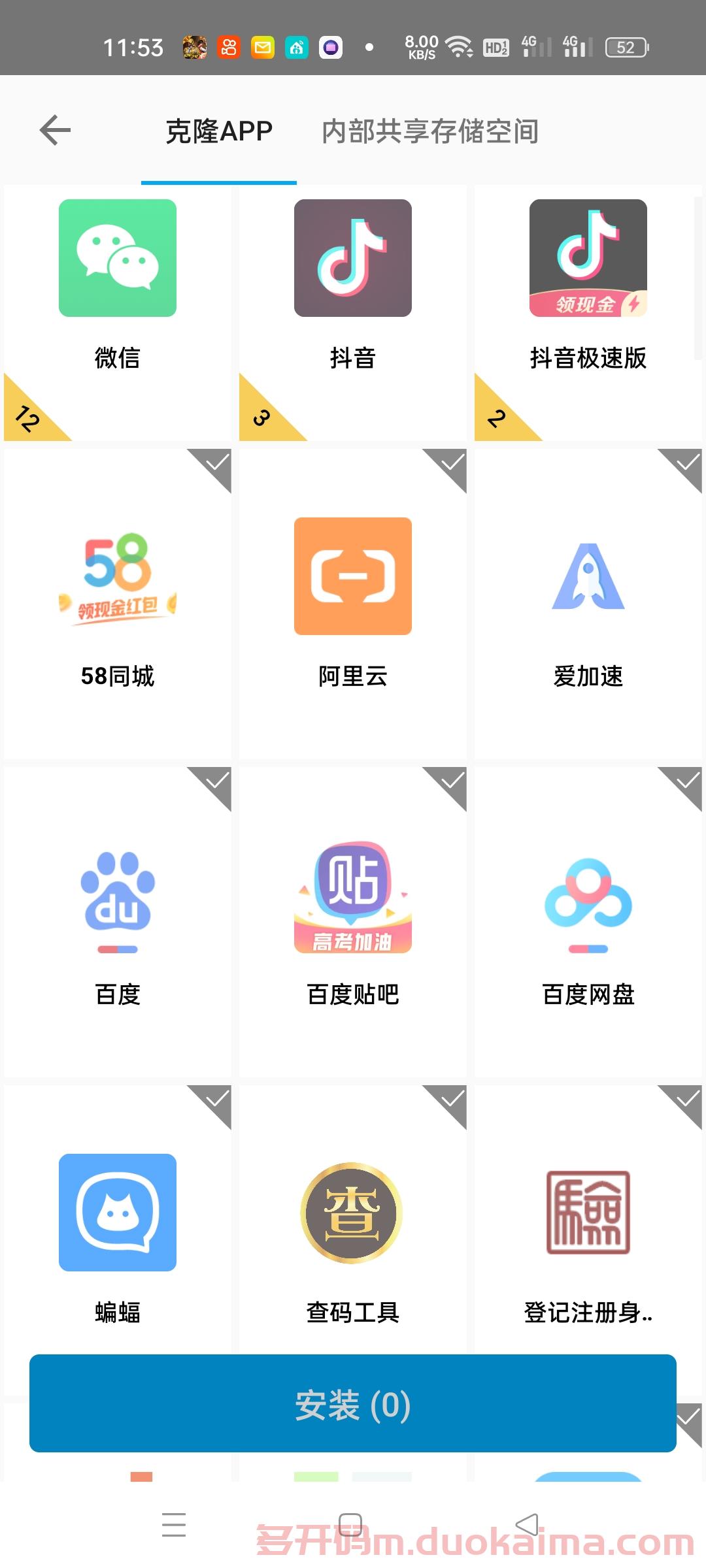Select the 百度 app tile
706x1568 pixels.
coord(118,921)
